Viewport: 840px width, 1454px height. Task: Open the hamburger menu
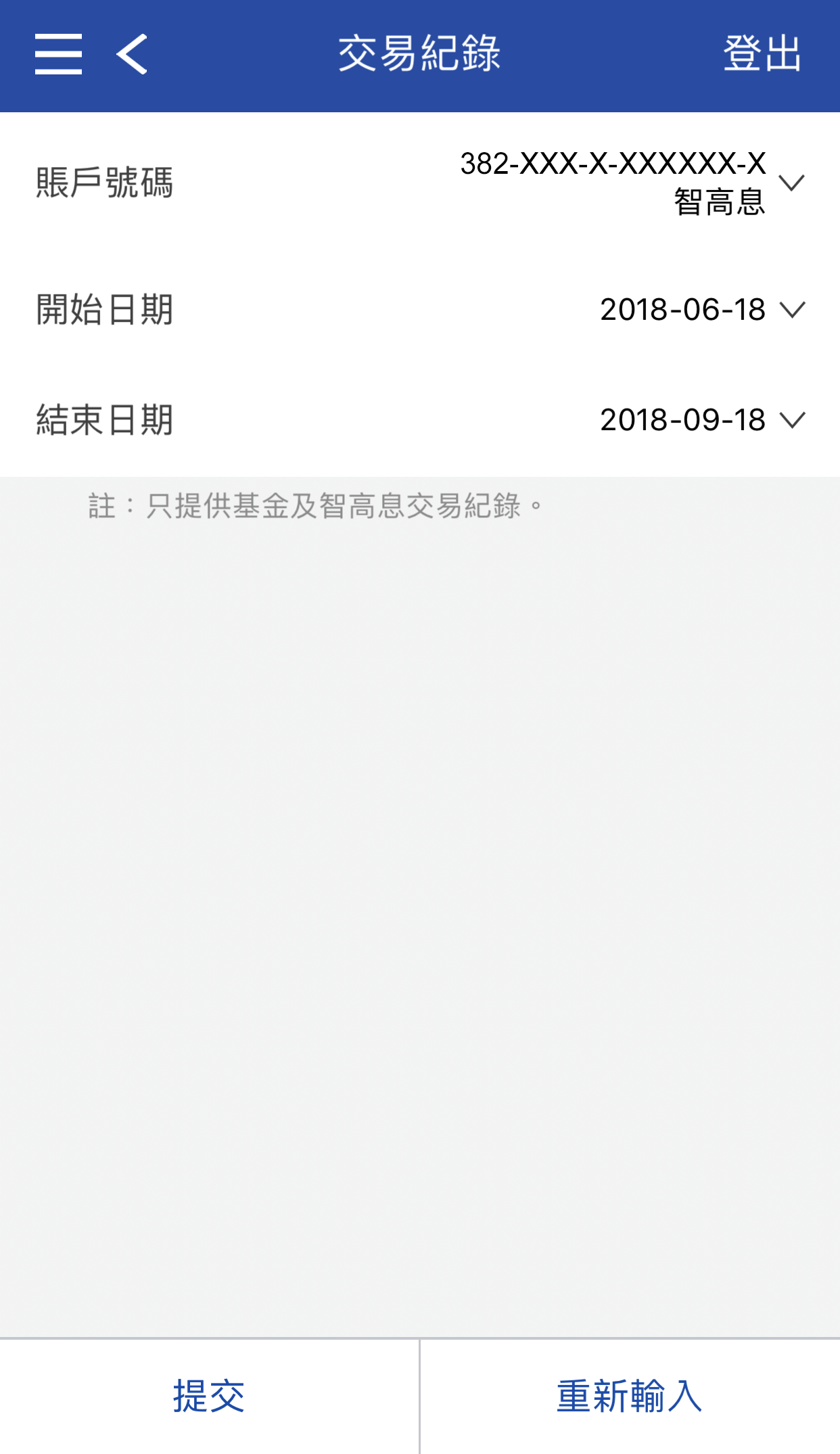coord(59,54)
